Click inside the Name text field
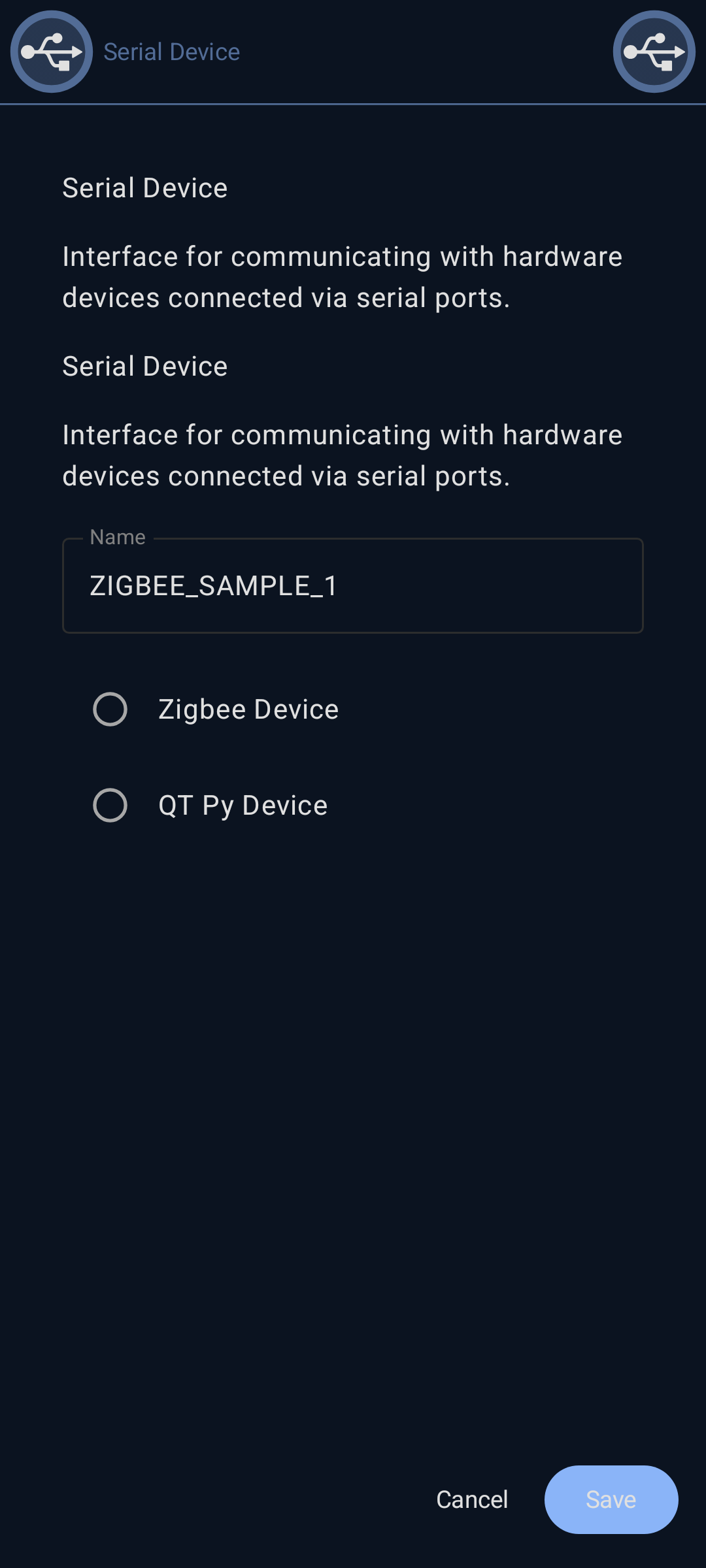 353,586
